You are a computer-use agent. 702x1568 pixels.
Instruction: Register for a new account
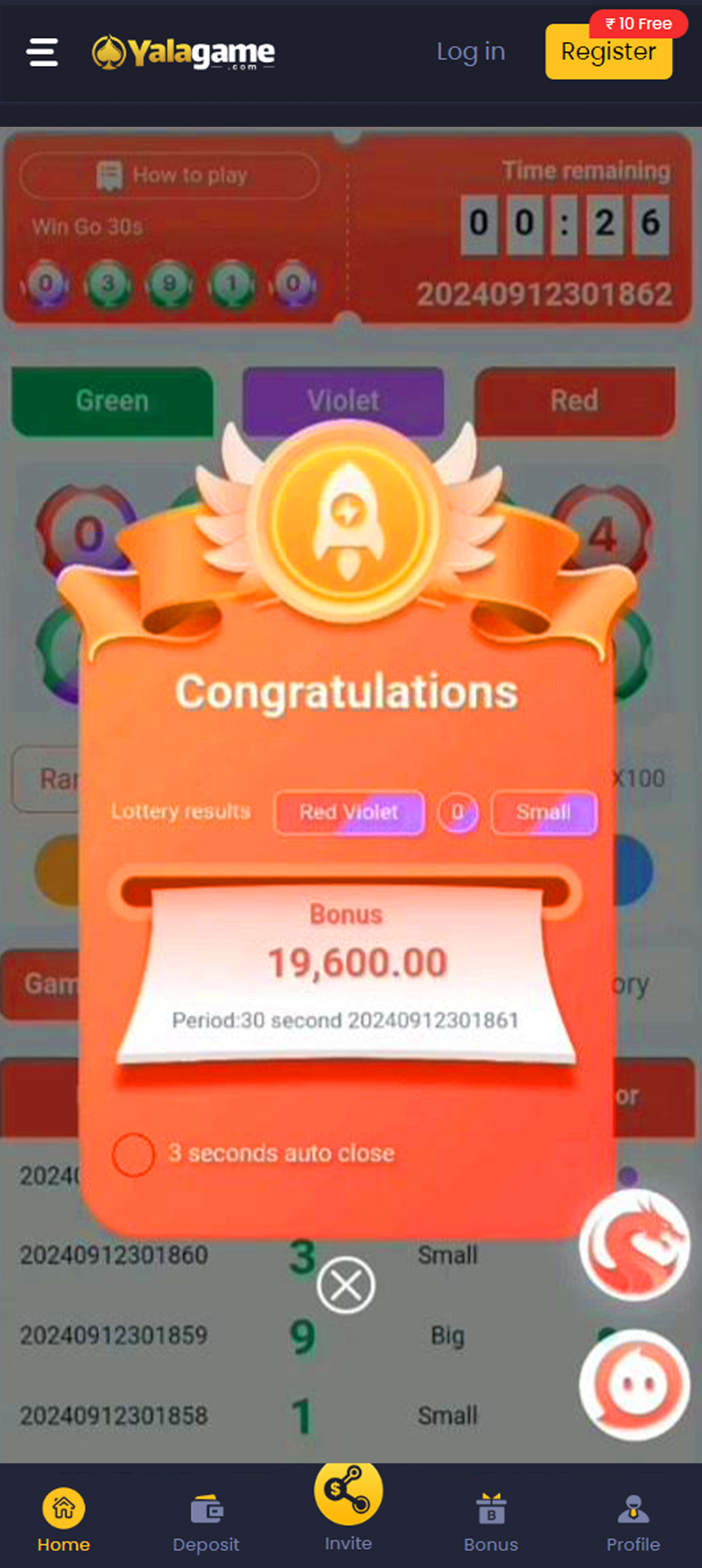[608, 52]
